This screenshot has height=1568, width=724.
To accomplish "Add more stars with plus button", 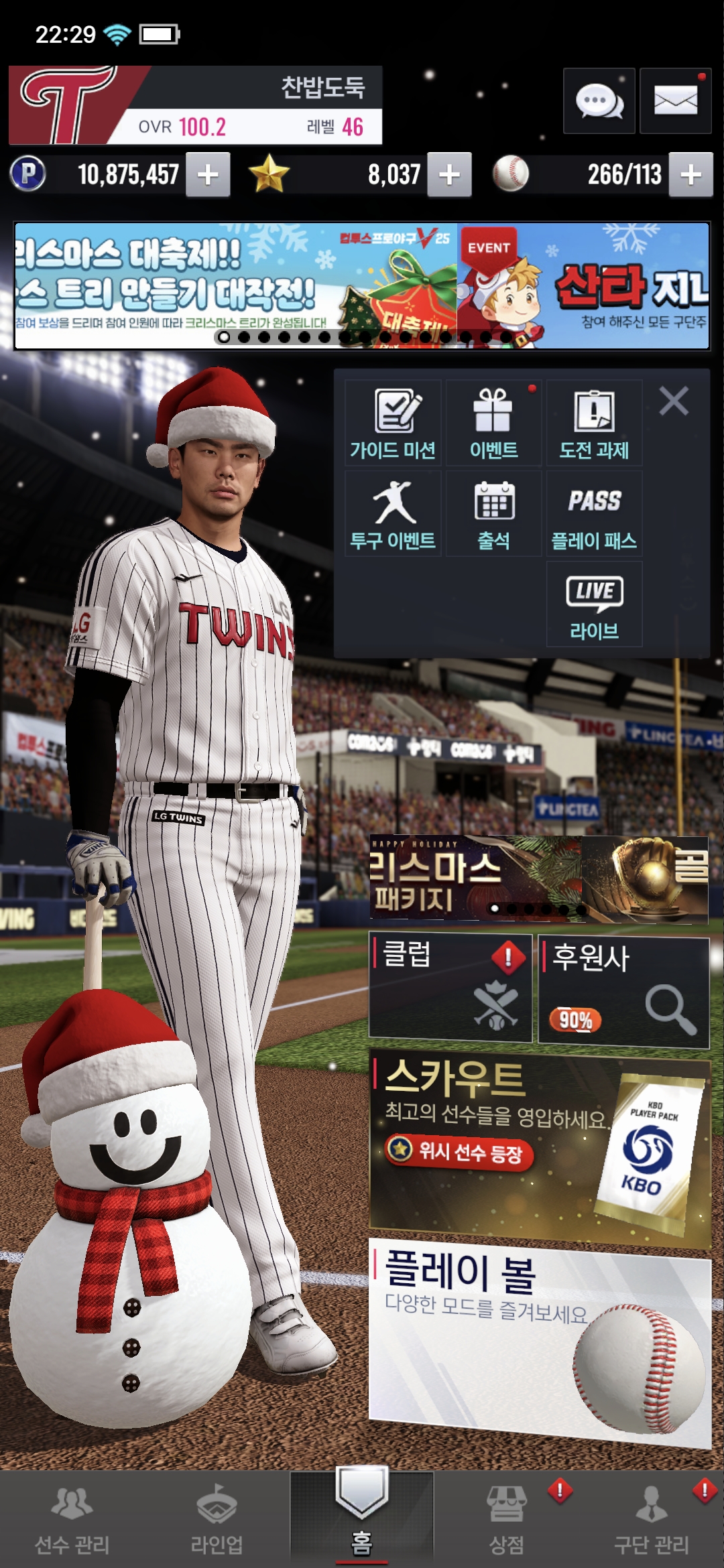I will tap(449, 175).
